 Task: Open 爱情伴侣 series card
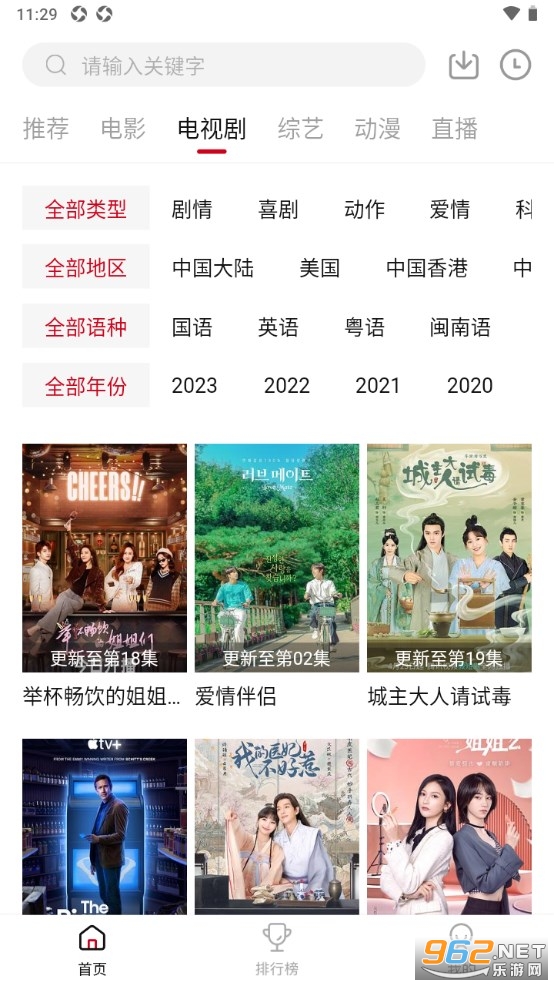[x=277, y=575]
